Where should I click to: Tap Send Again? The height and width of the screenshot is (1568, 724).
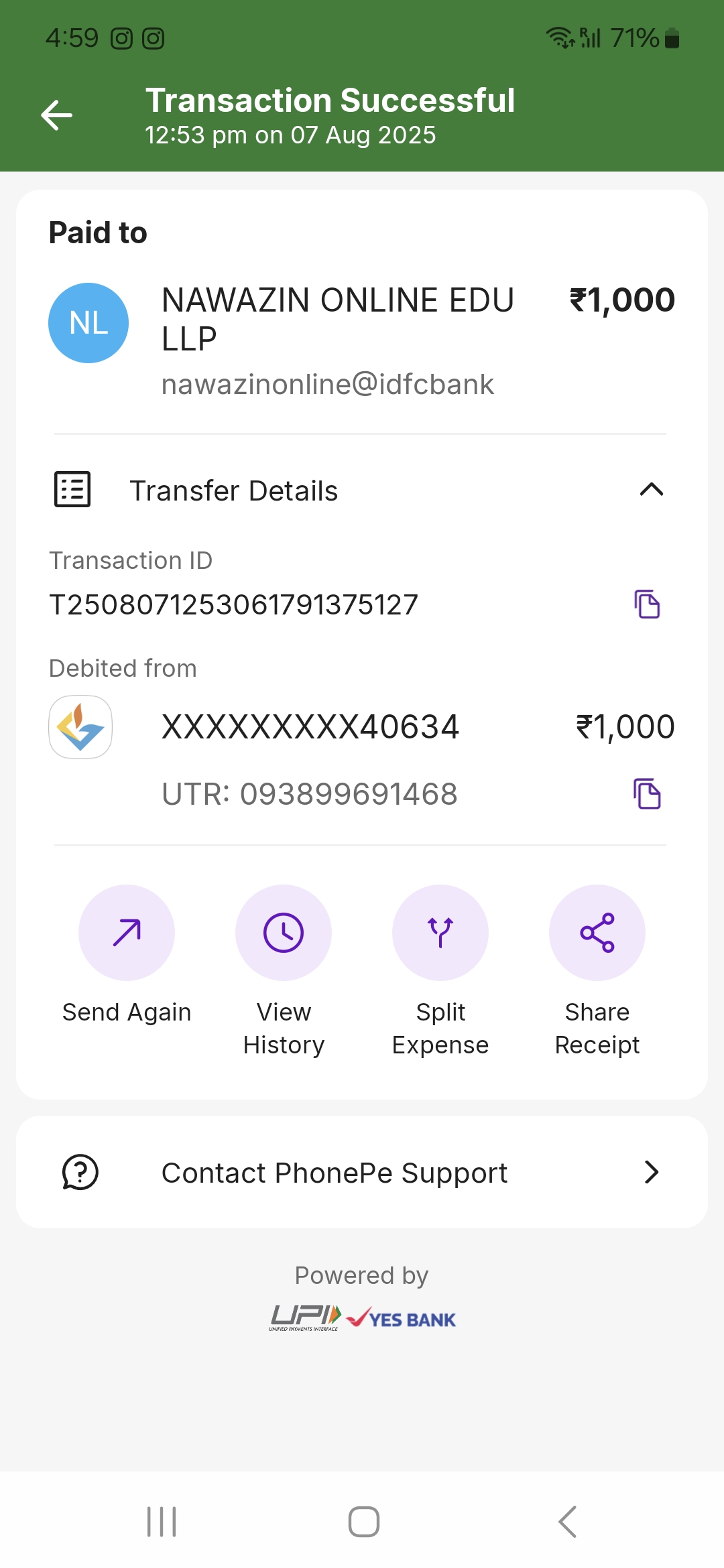(x=127, y=933)
